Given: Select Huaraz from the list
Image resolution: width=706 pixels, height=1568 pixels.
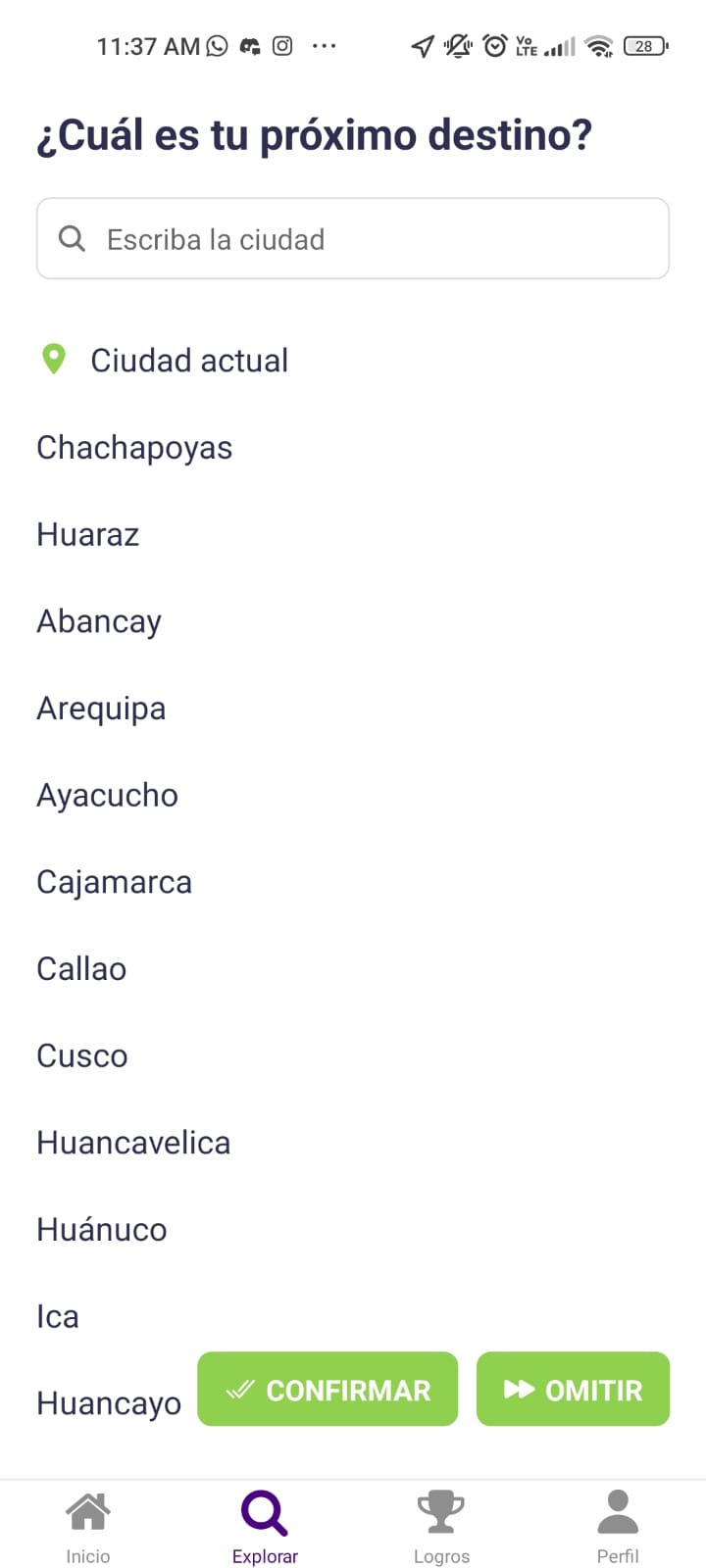Looking at the screenshot, I should (88, 535).
